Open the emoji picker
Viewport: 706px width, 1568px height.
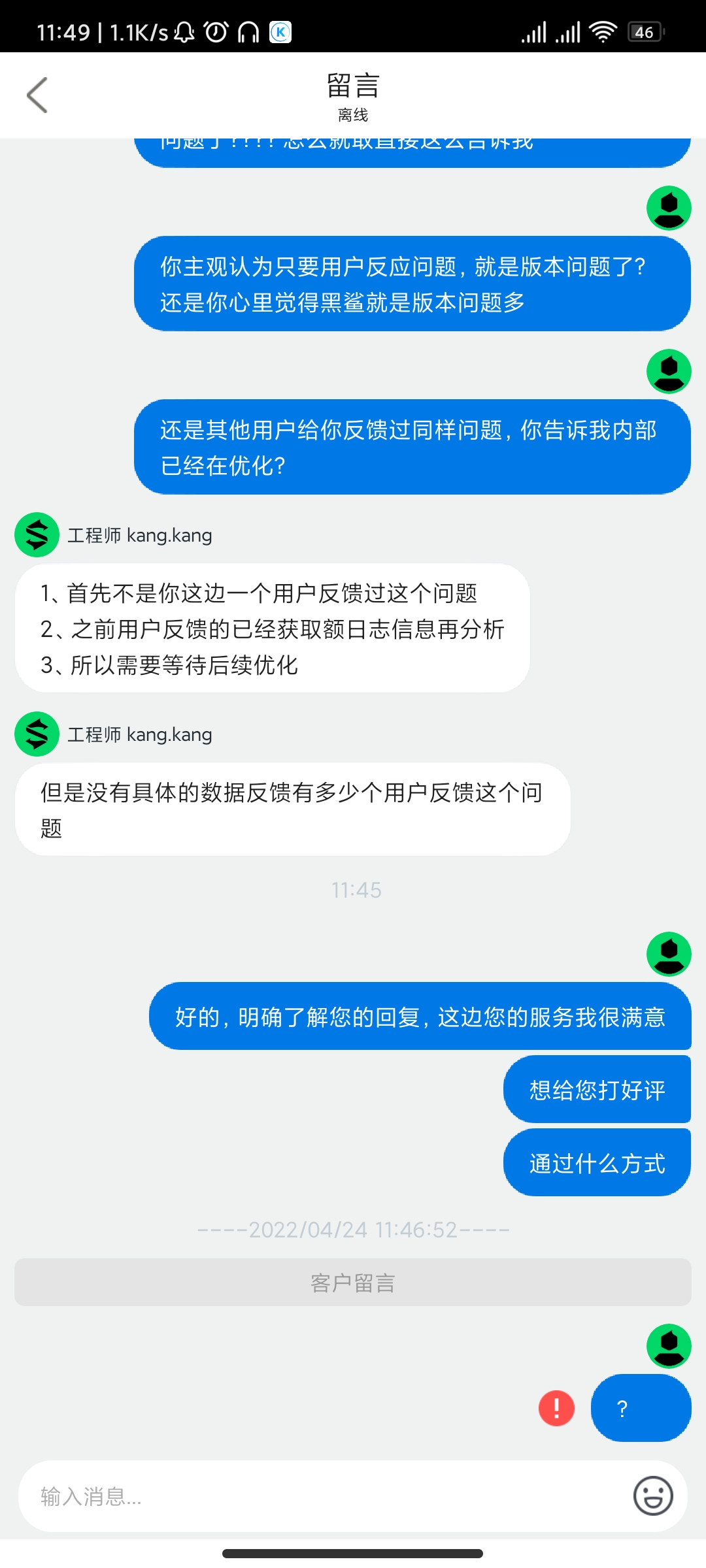(653, 1495)
